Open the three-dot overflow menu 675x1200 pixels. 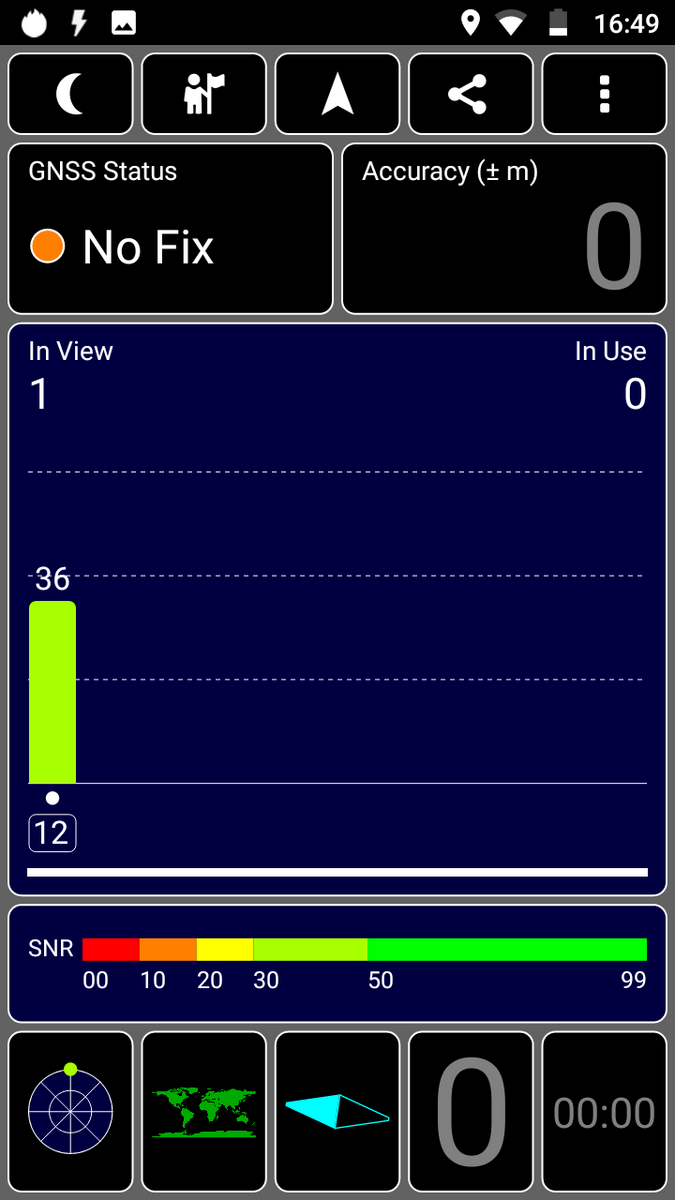point(604,94)
